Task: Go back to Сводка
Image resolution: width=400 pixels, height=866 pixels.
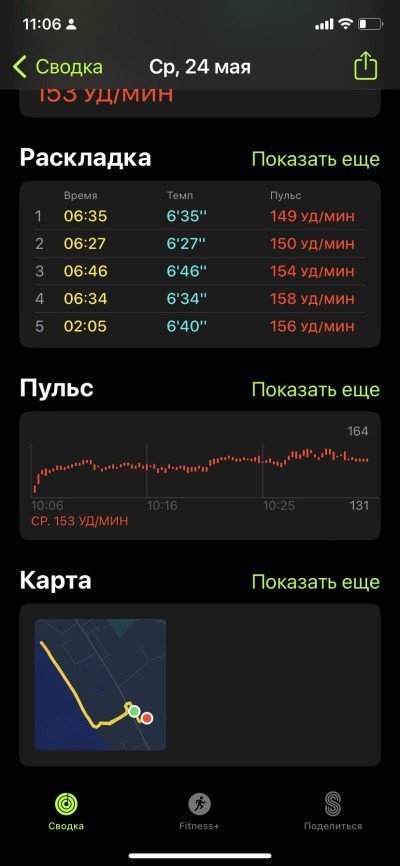Action: [57, 67]
